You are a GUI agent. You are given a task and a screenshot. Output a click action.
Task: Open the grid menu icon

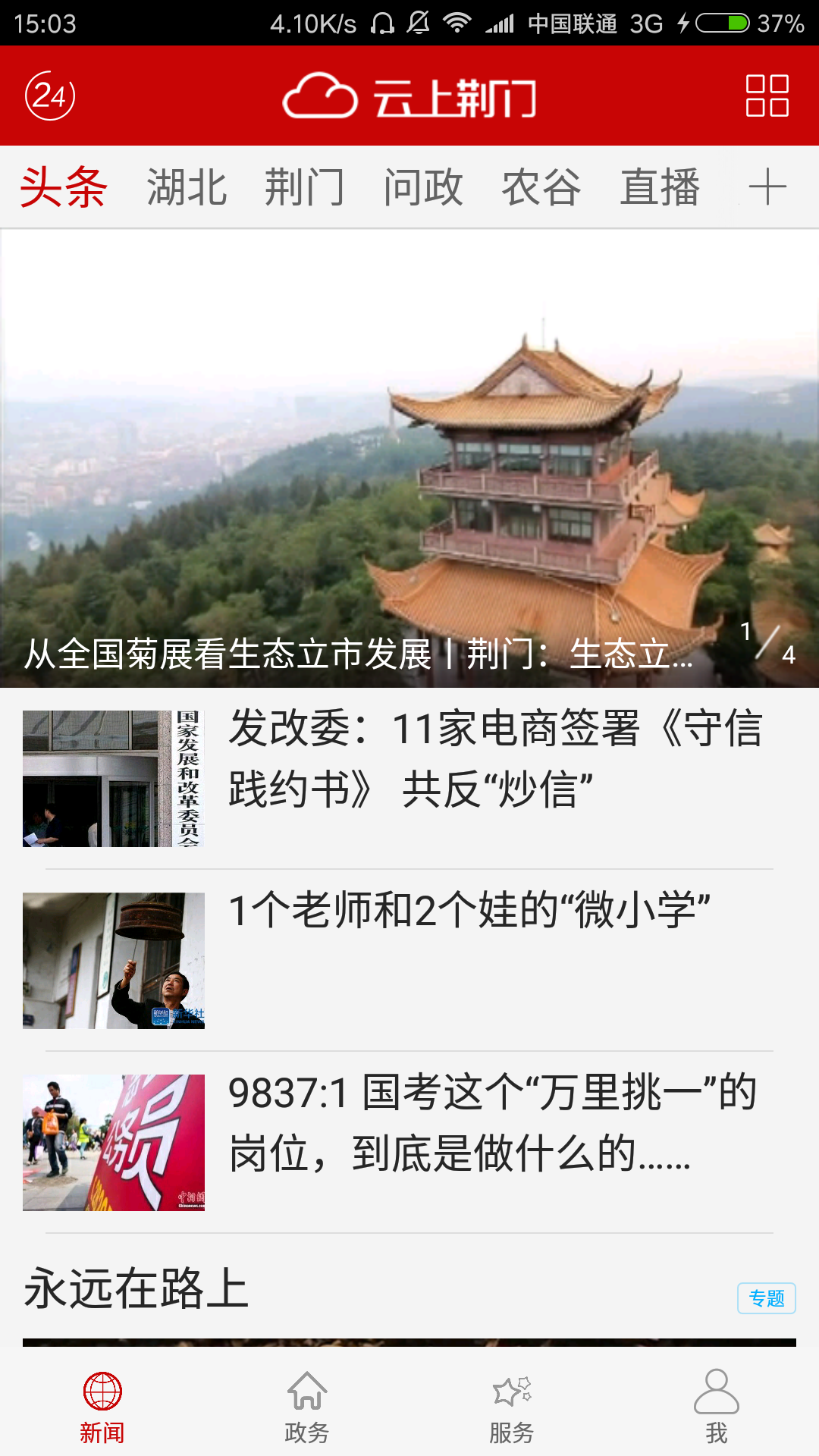(x=767, y=96)
